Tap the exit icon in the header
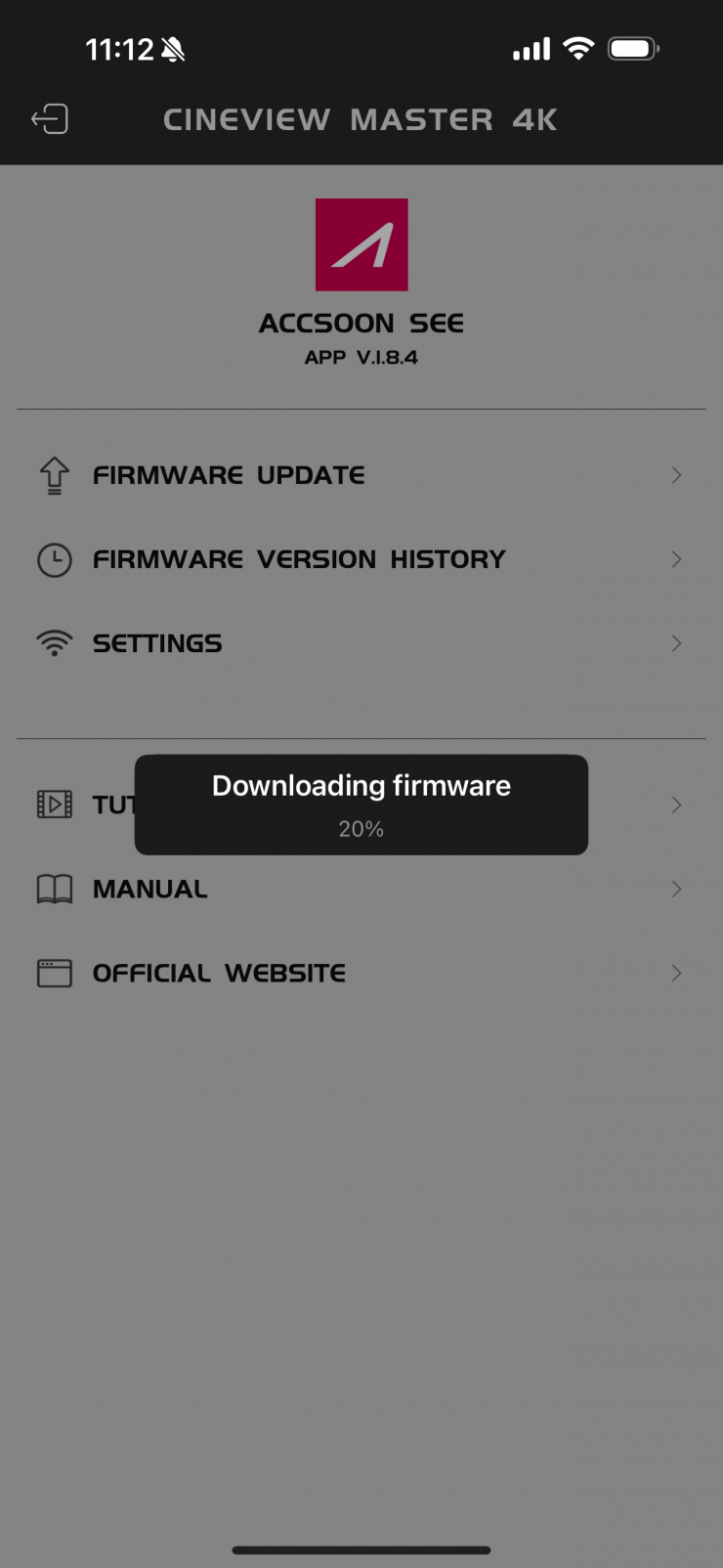 (x=50, y=119)
